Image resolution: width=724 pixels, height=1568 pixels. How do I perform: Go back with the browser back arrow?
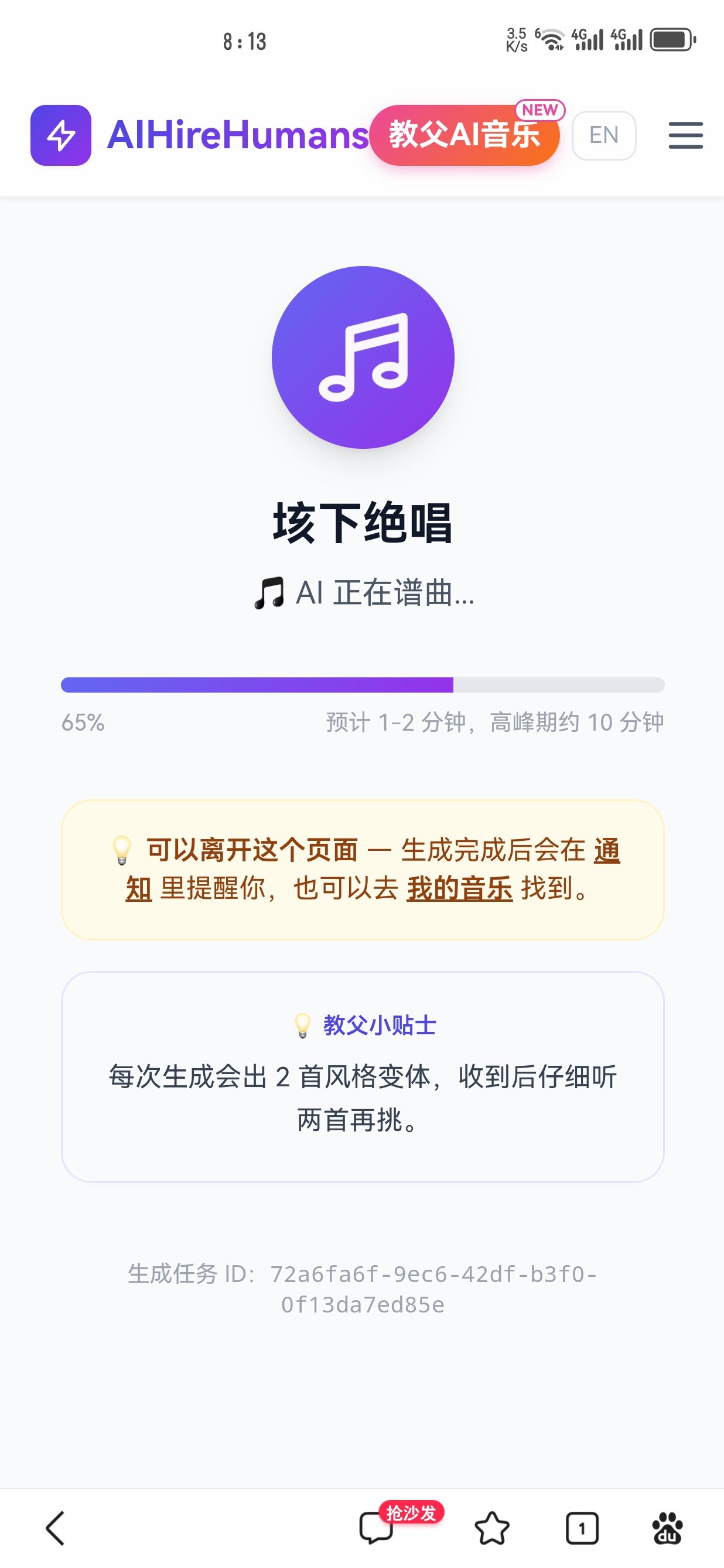[56, 1528]
